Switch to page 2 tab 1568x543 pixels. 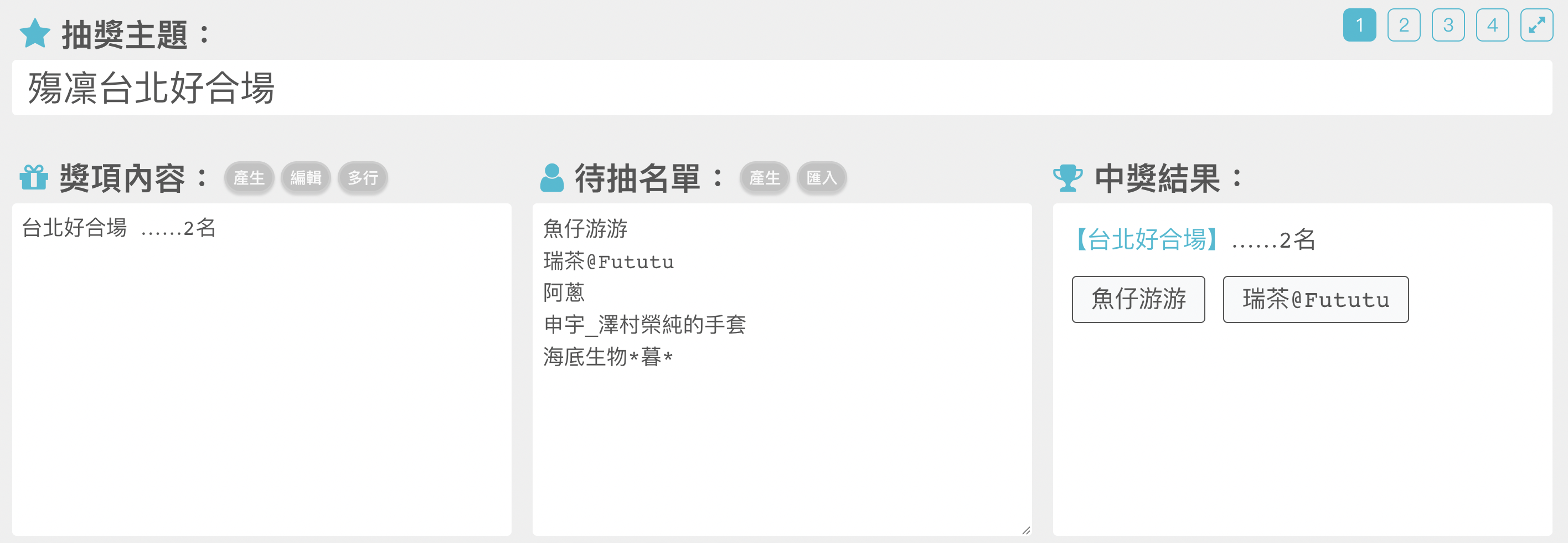tap(1403, 25)
